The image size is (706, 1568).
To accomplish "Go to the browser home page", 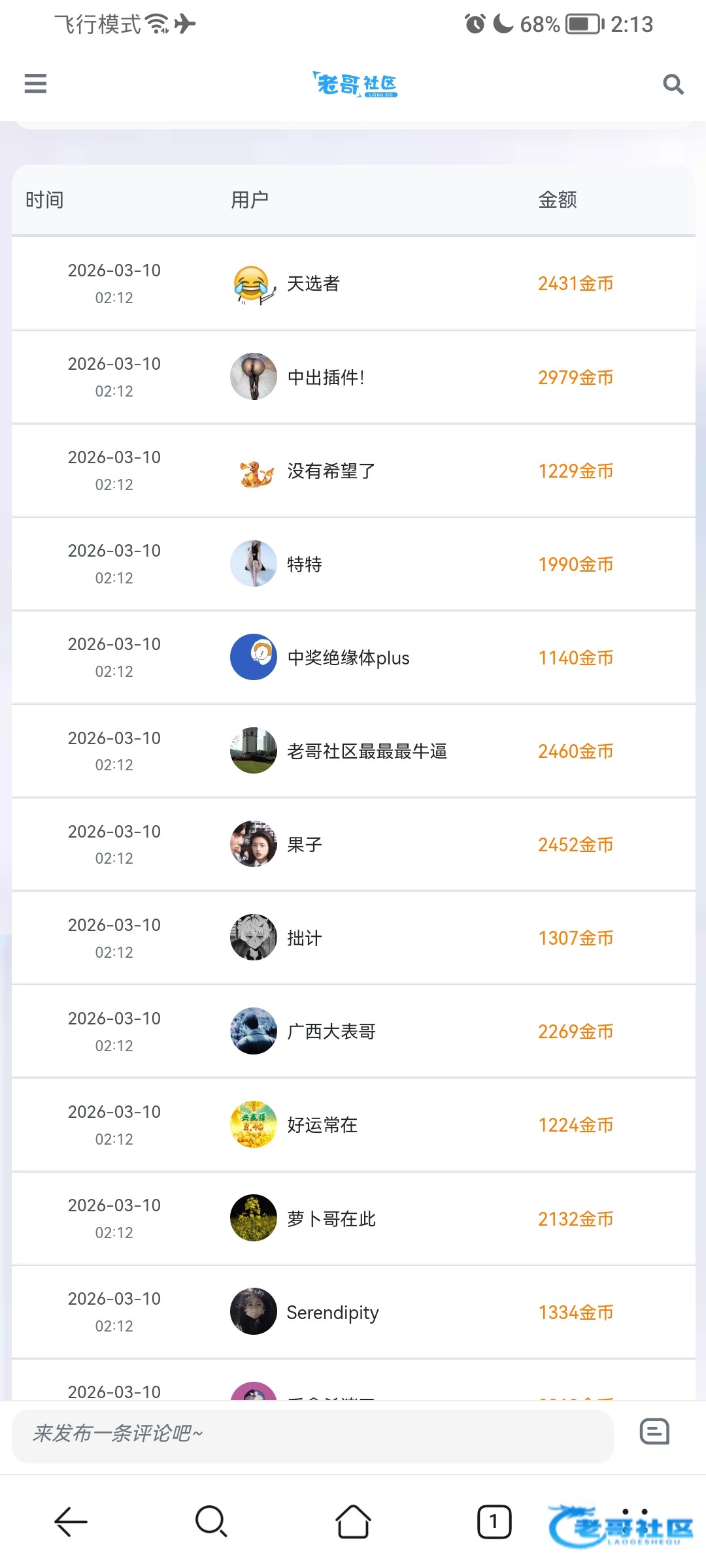I will (353, 1522).
